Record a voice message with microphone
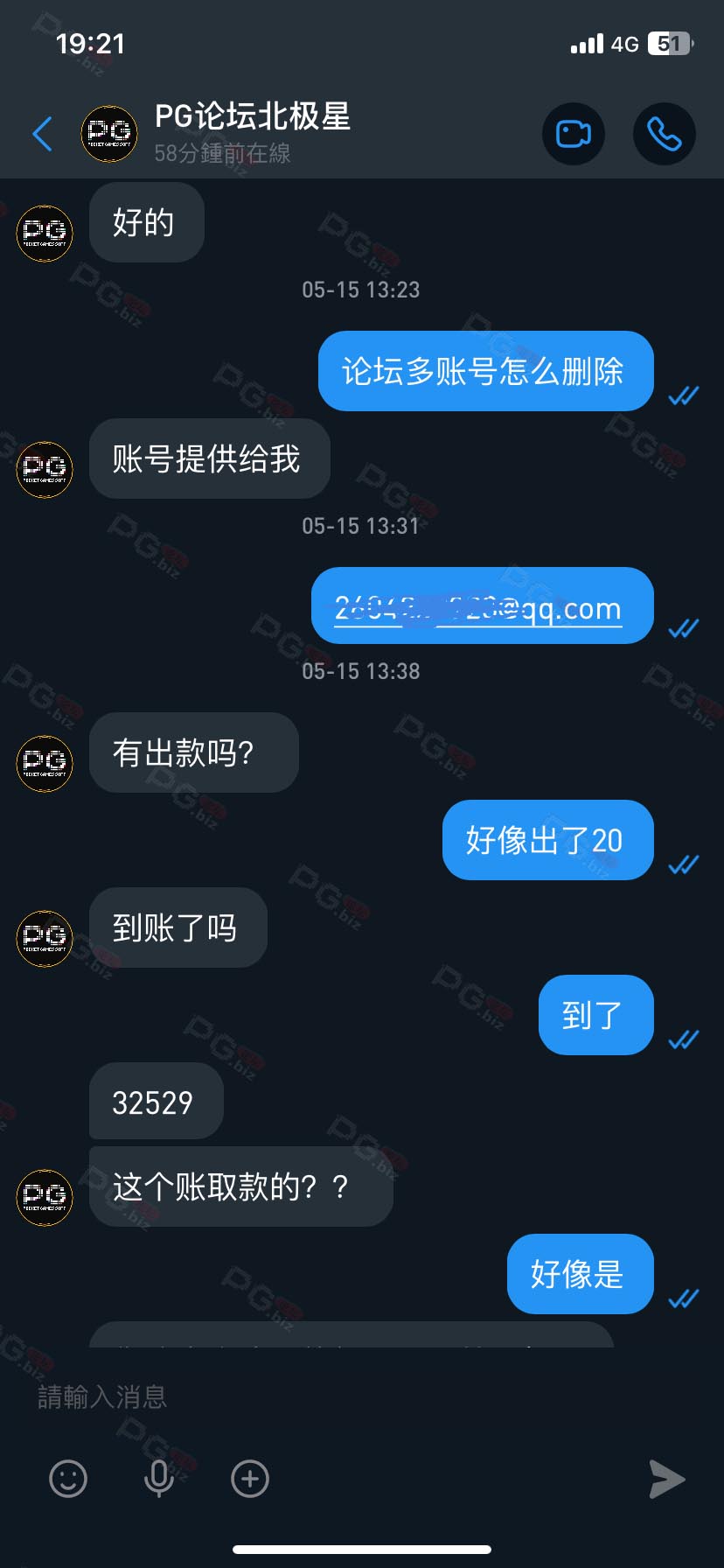The height and width of the screenshot is (1568, 724). pos(159,1479)
